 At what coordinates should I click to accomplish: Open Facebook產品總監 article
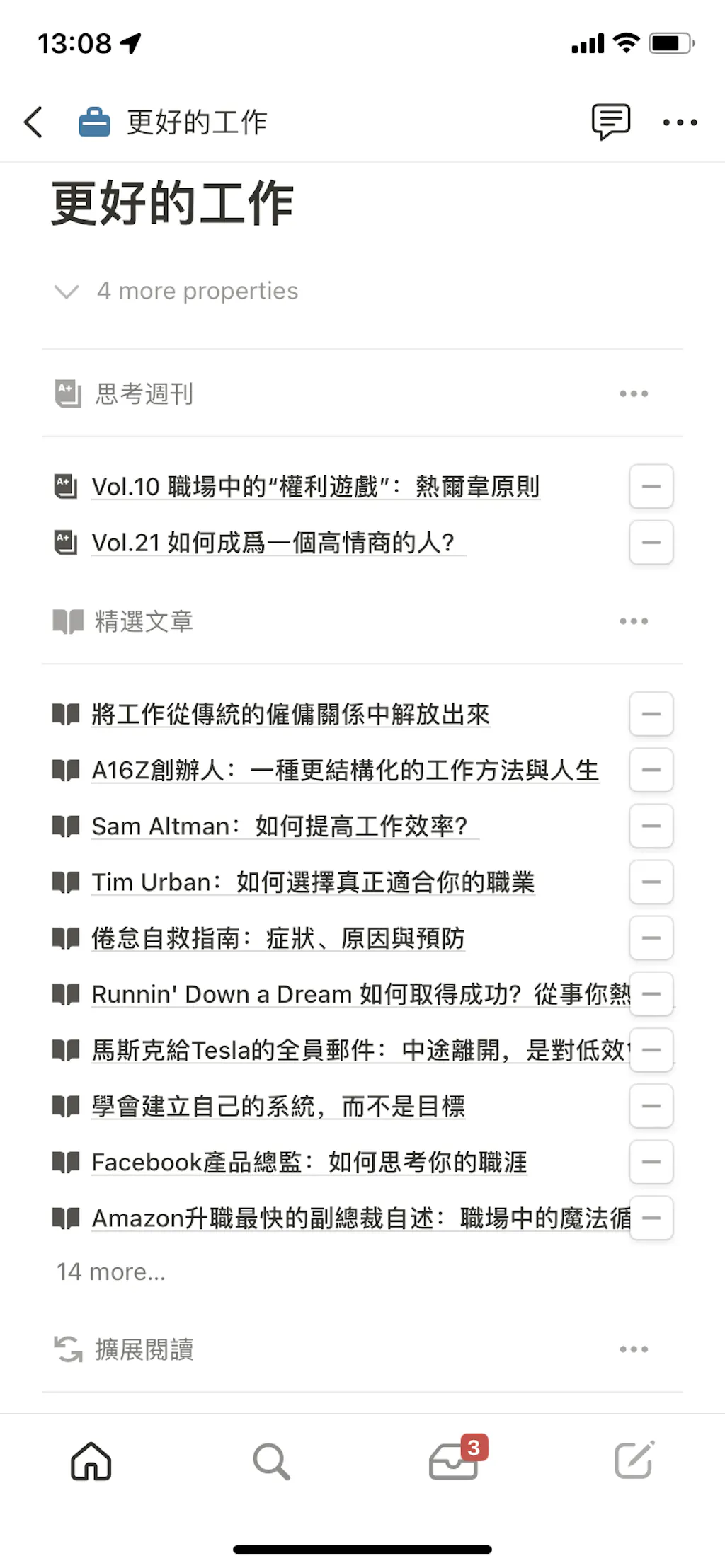(309, 1162)
